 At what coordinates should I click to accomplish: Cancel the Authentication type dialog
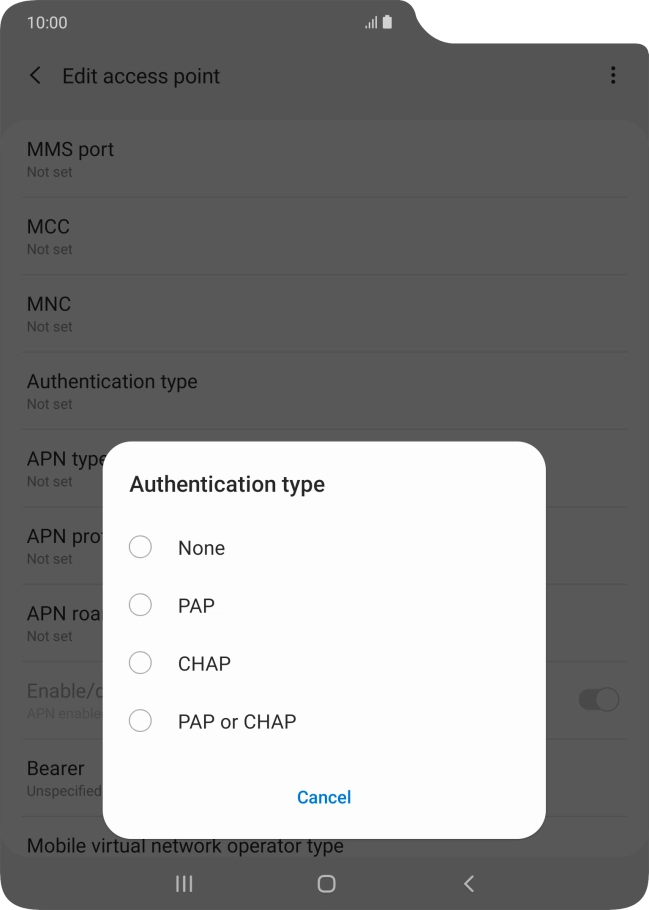(324, 797)
